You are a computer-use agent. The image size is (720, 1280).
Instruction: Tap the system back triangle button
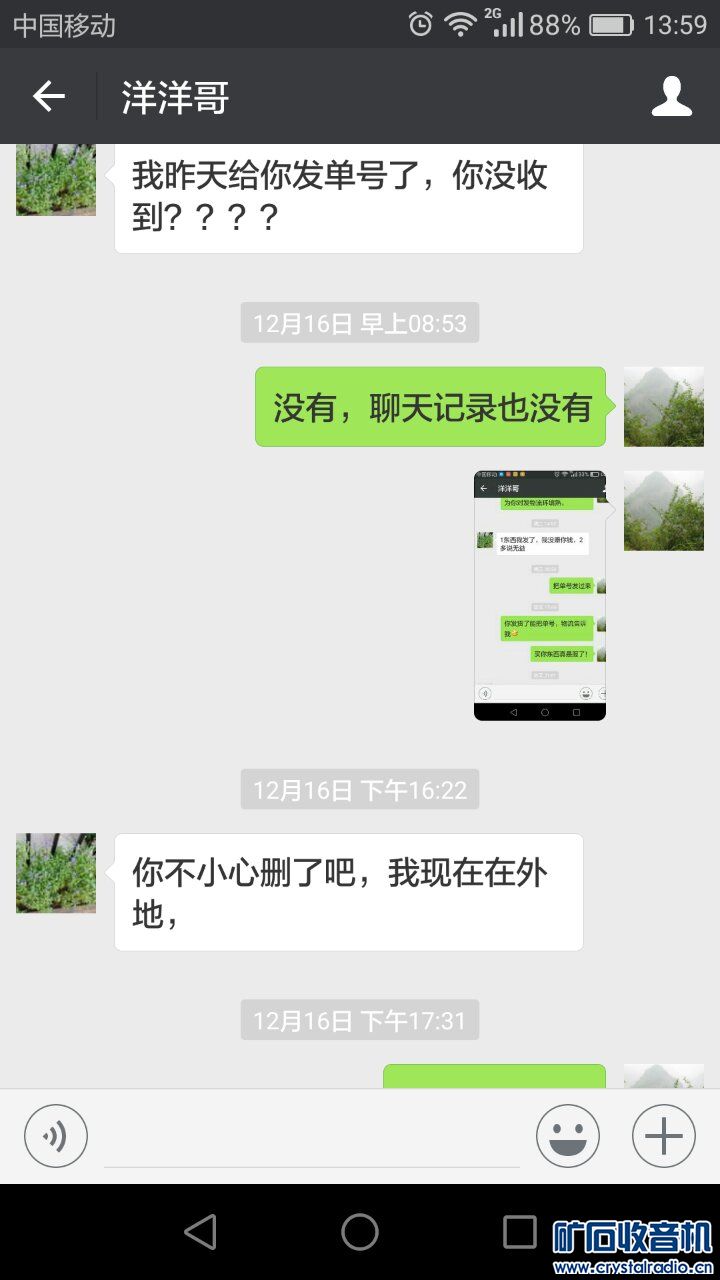[x=200, y=1232]
